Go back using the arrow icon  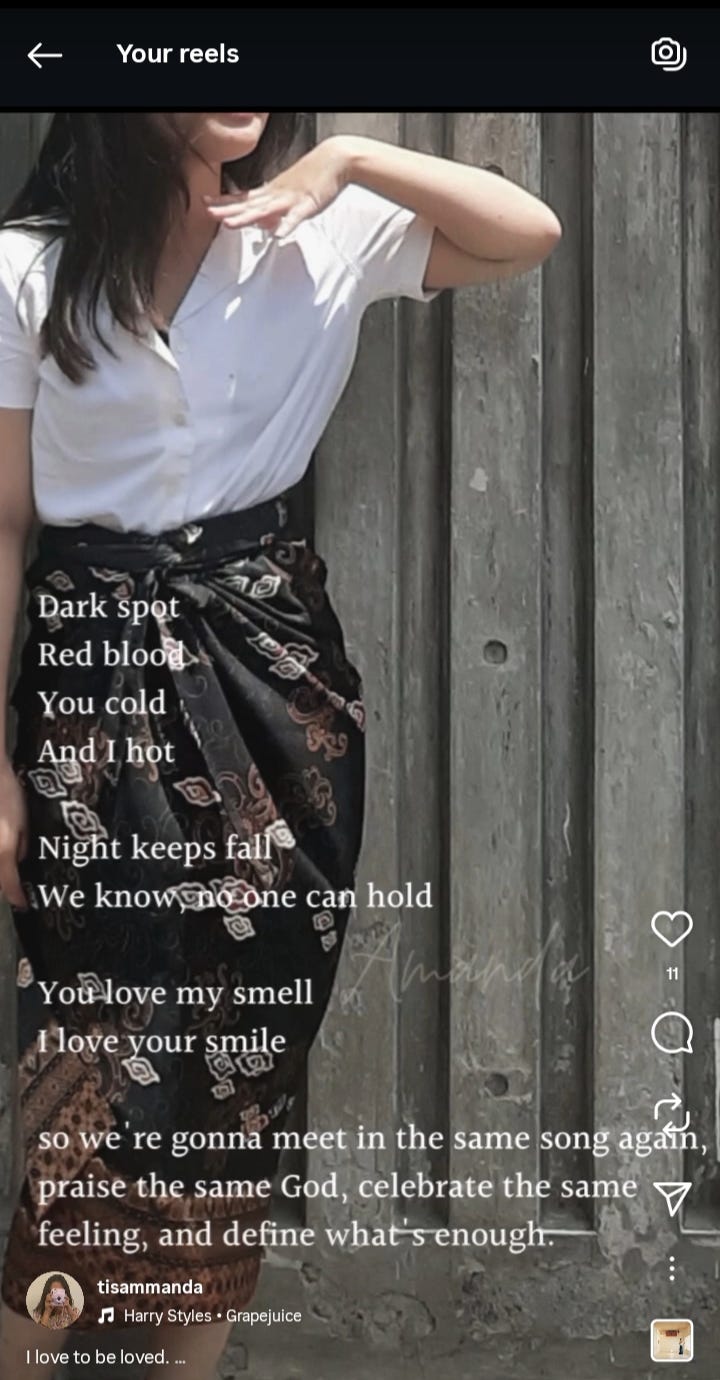tap(45, 55)
